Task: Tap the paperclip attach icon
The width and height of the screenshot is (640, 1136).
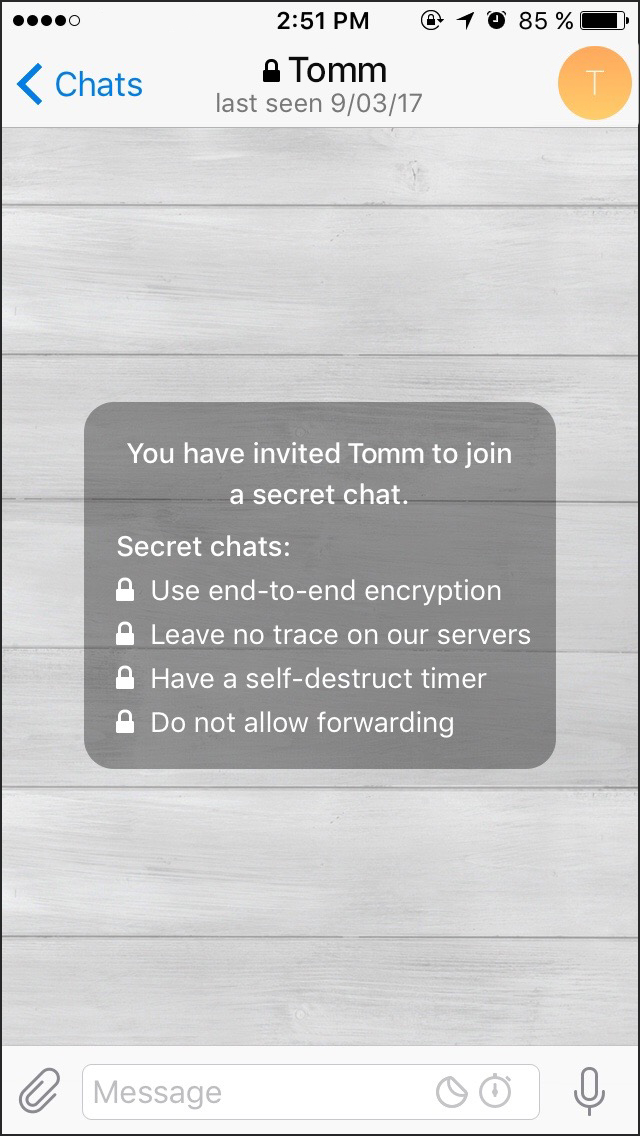Action: coord(39,1092)
